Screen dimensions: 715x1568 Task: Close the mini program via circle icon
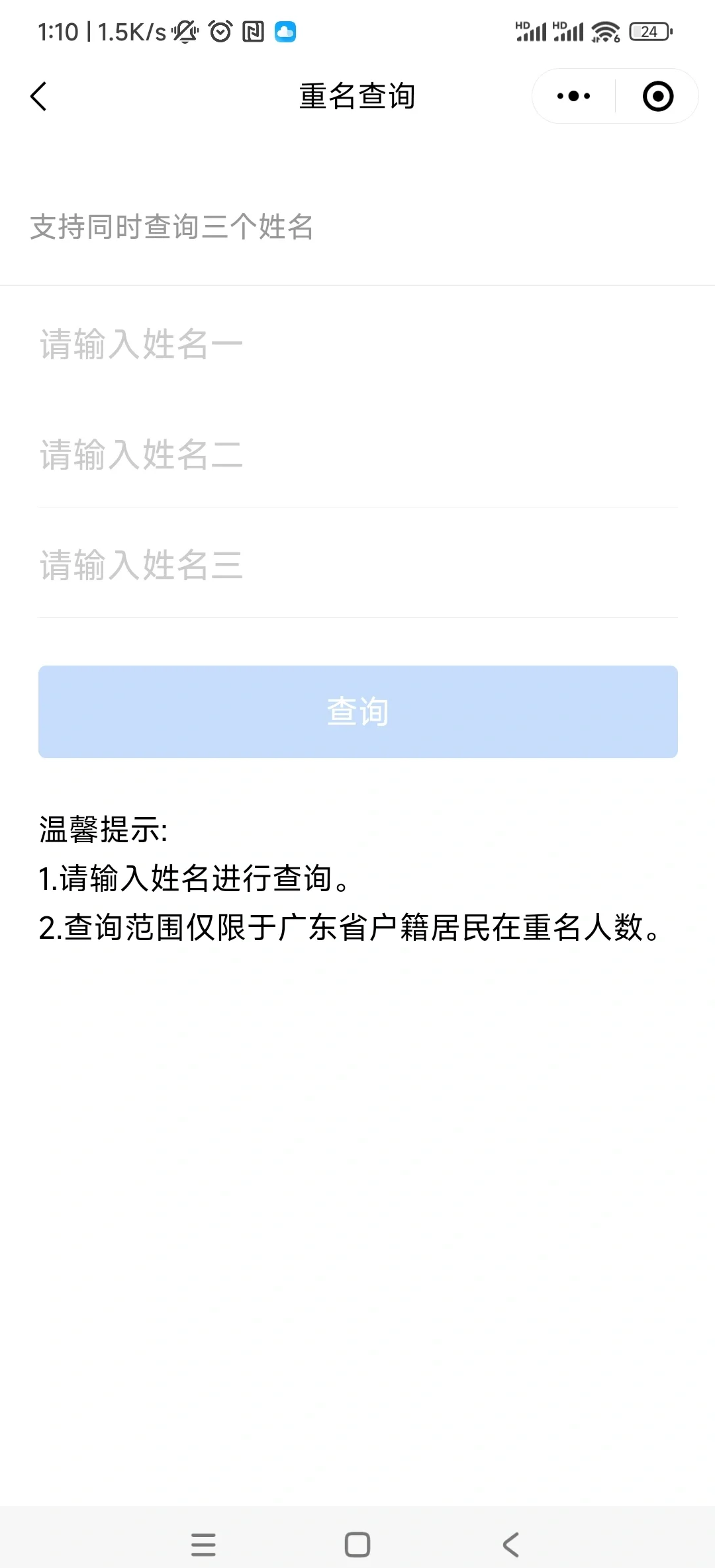pos(658,97)
